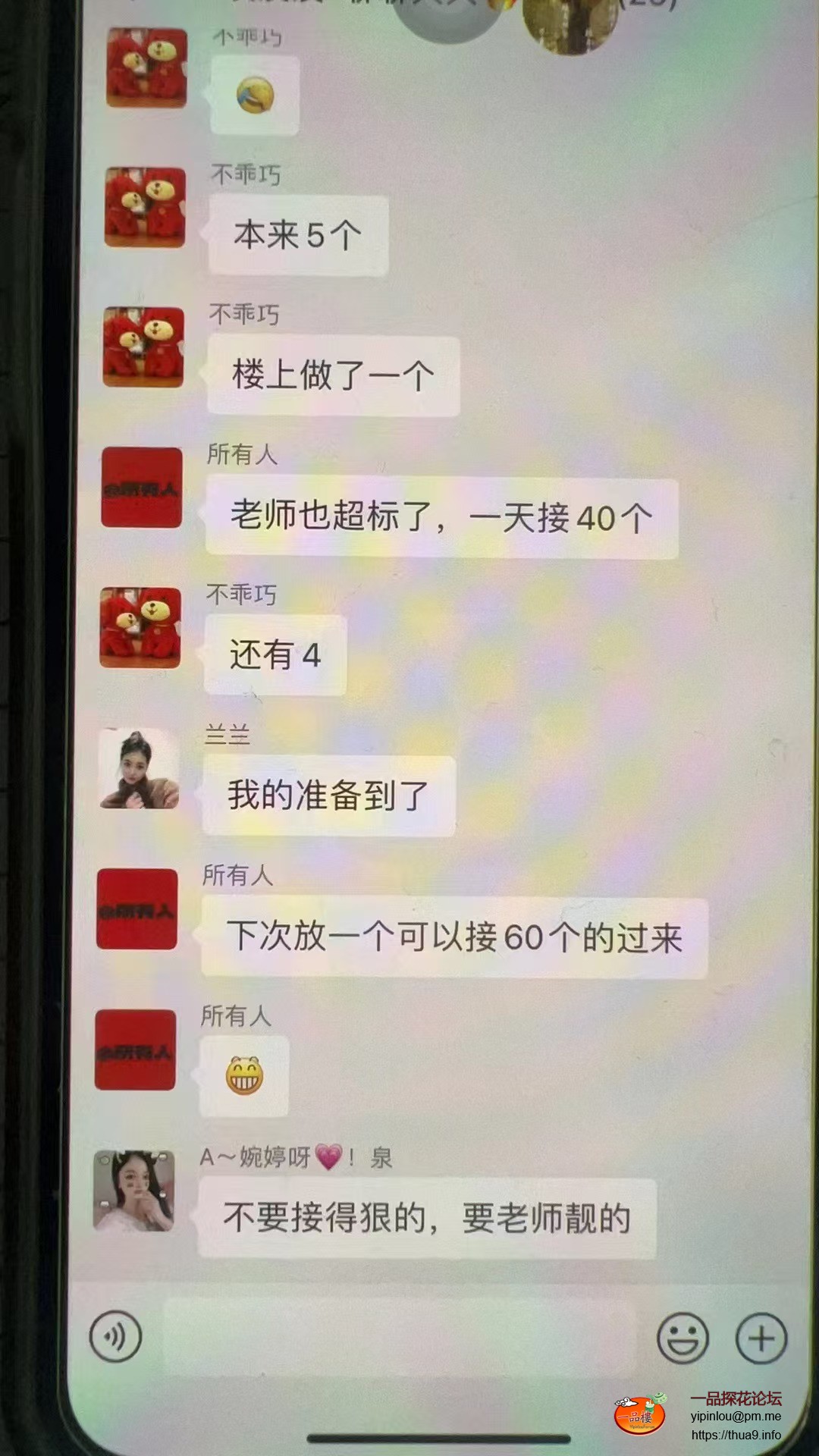Viewport: 819px width, 1456px height.
Task: Switch to voice message input
Action: 115,1336
